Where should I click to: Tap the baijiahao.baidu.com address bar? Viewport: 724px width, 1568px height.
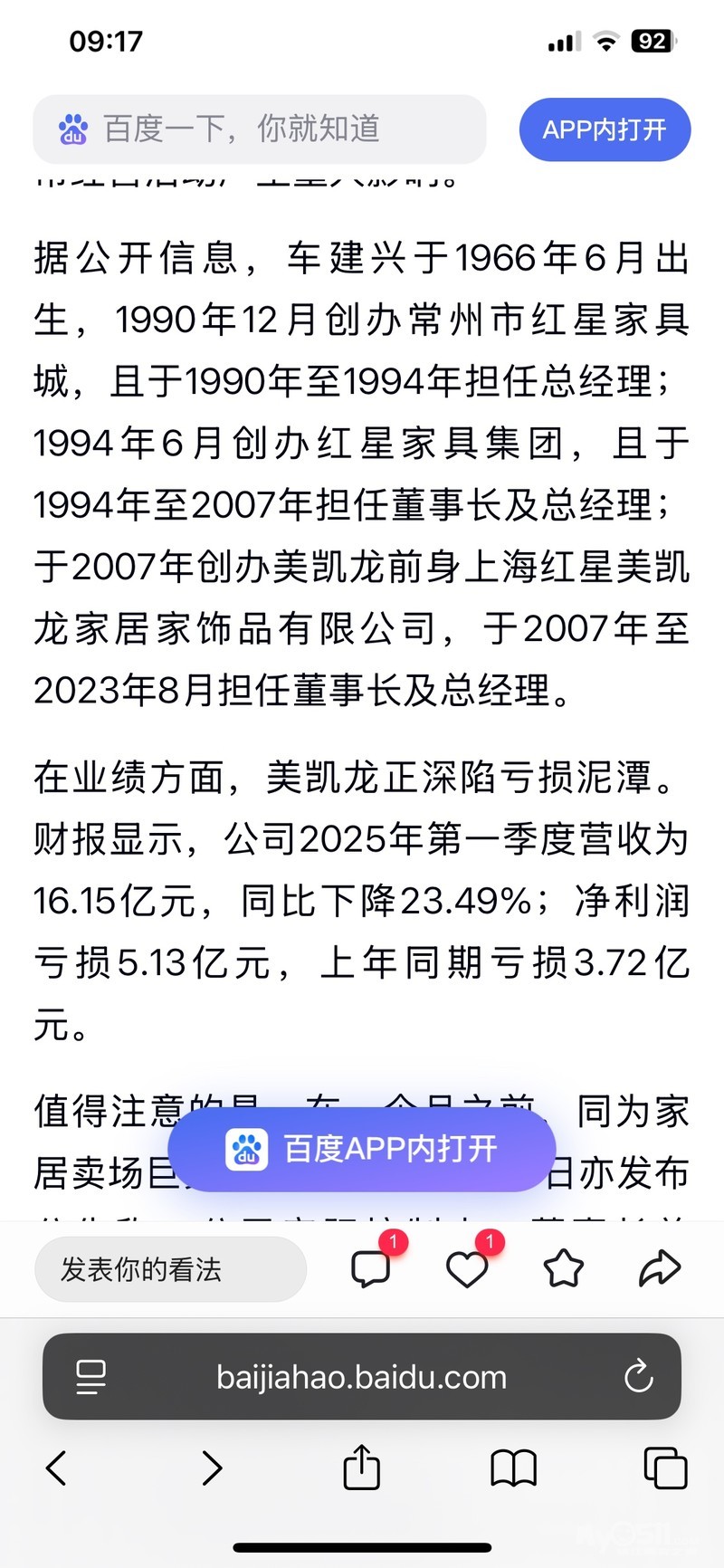pyautogui.click(x=361, y=1377)
